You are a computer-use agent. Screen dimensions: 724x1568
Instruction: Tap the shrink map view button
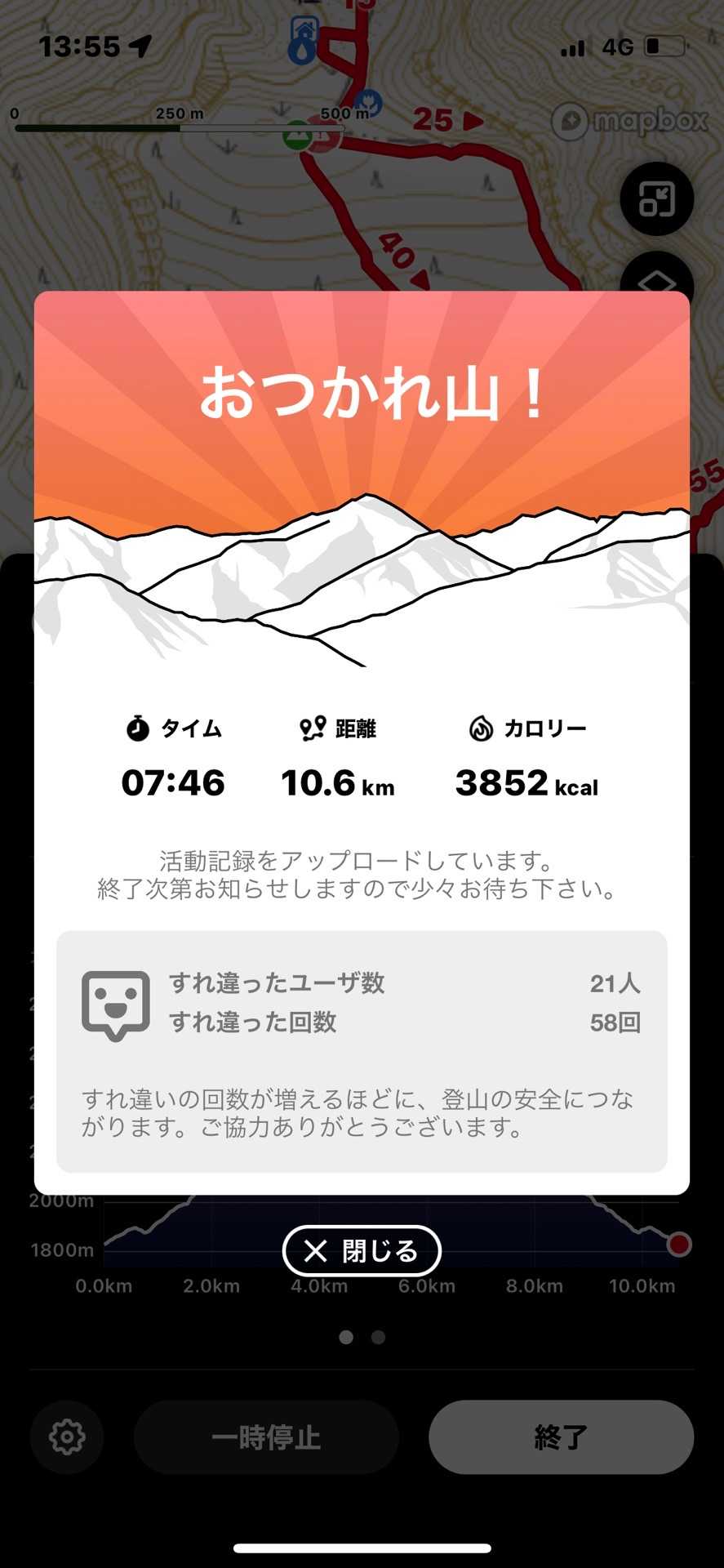tap(657, 199)
